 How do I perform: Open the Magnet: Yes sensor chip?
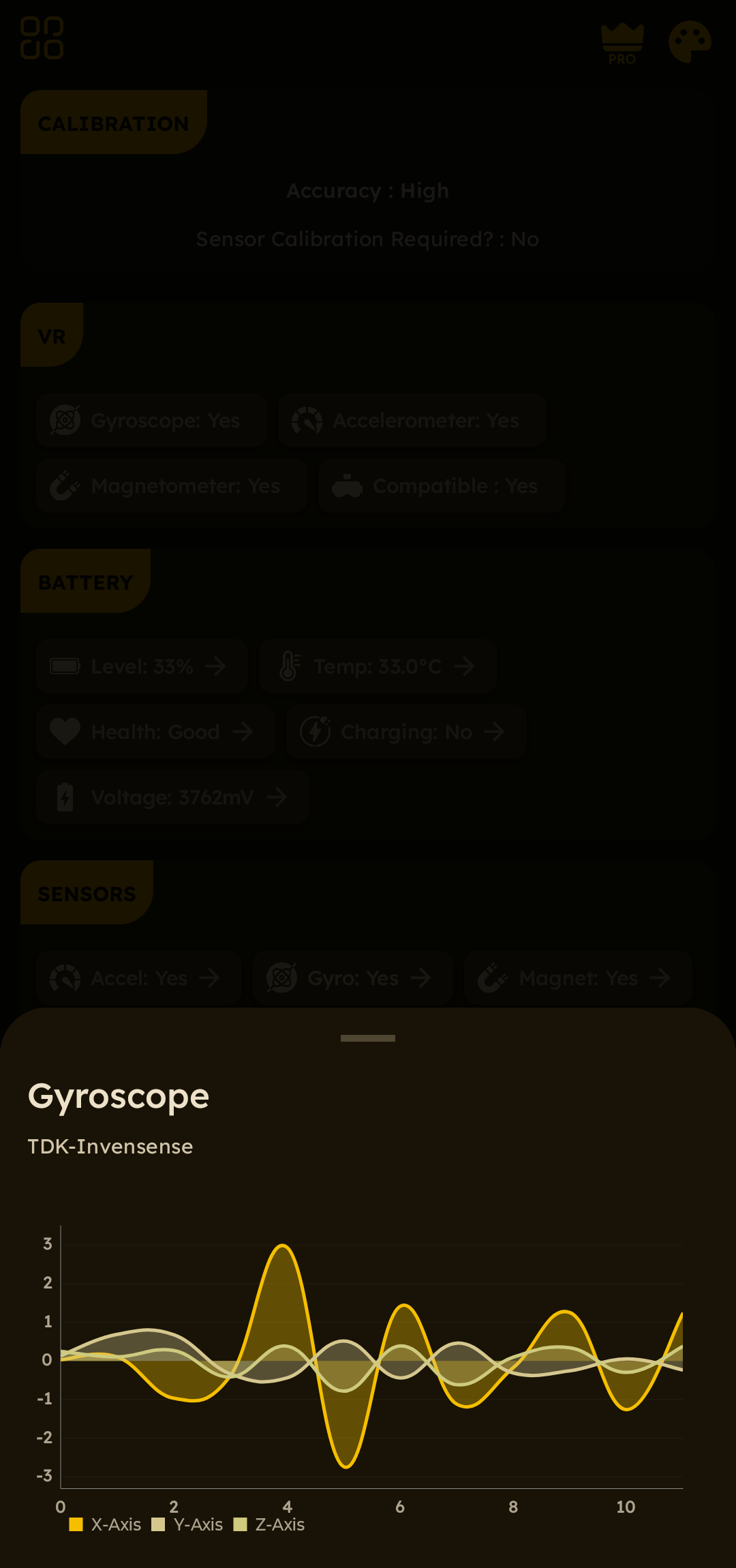[578, 978]
